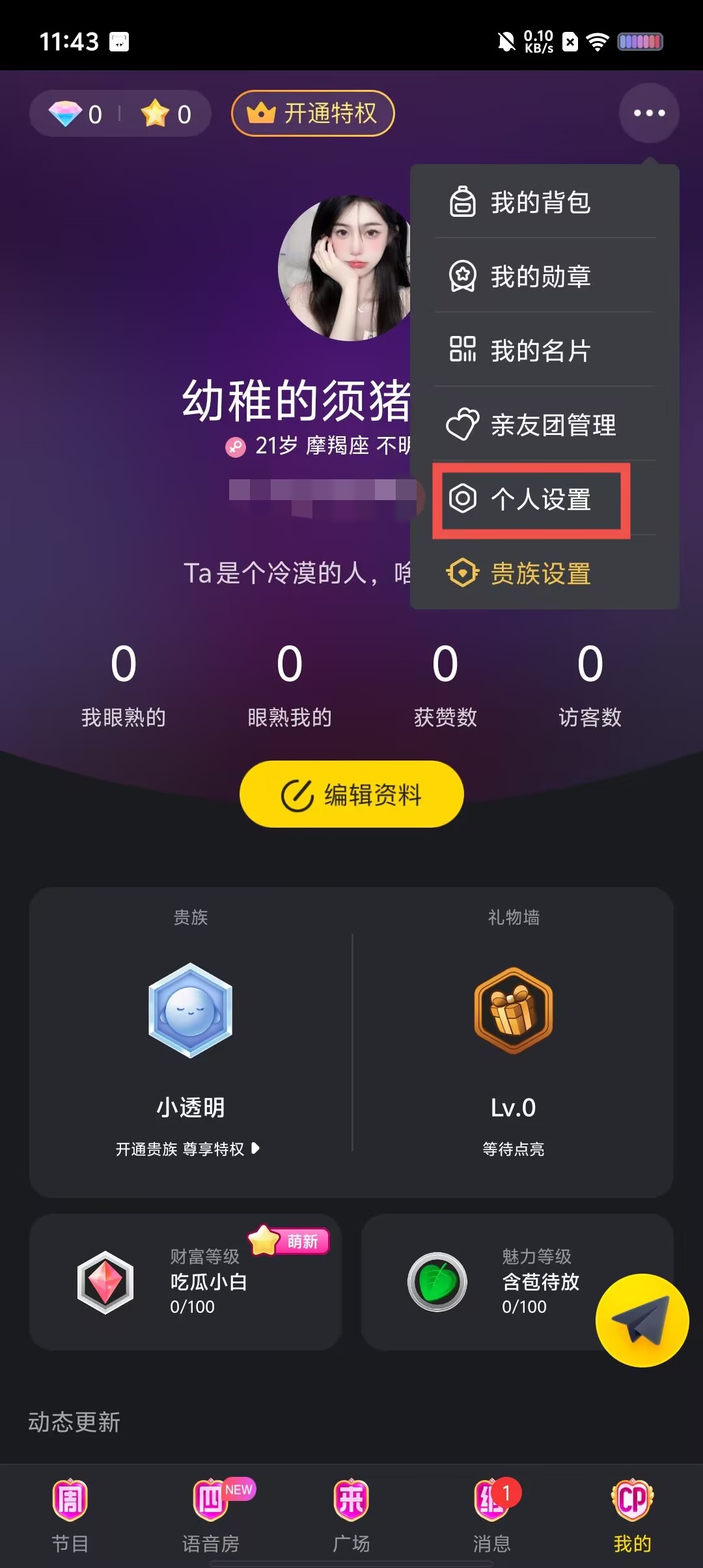Screen dimensions: 703x1568
Task: Tap 编辑资料 to edit profile
Action: click(x=351, y=794)
